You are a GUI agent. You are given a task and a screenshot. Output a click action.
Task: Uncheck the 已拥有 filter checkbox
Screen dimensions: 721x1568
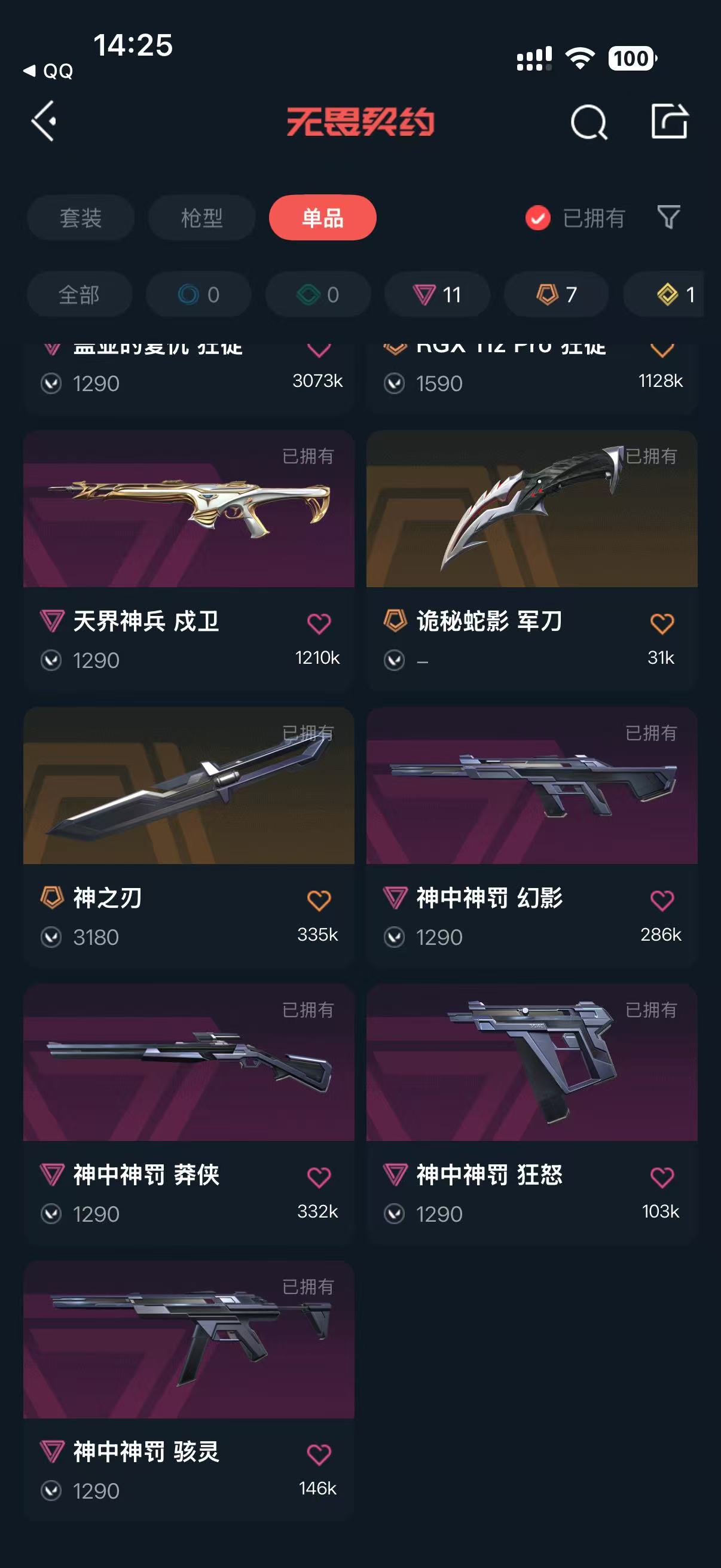[538, 218]
